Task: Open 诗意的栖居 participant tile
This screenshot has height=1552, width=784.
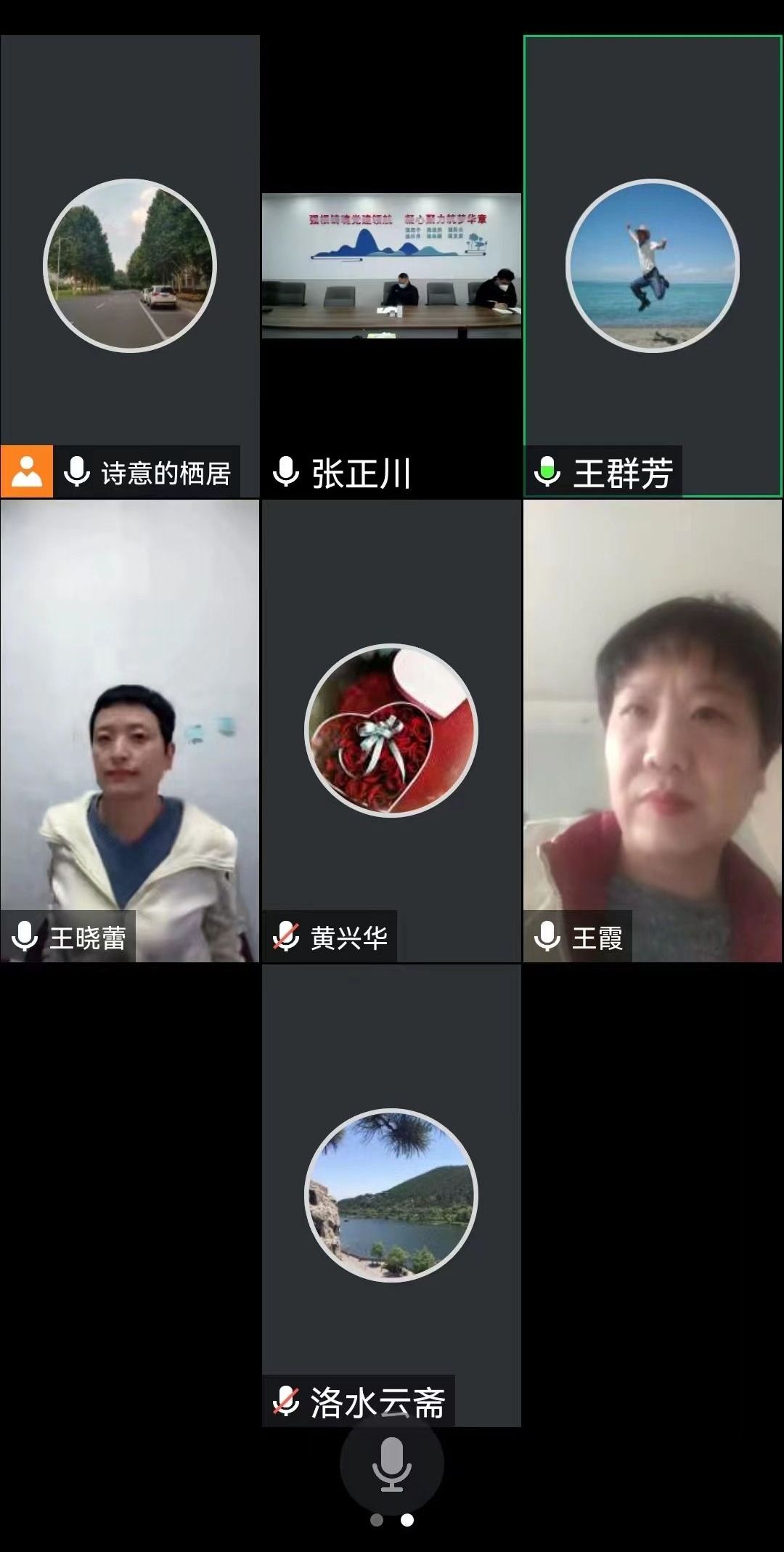Action: tap(130, 266)
